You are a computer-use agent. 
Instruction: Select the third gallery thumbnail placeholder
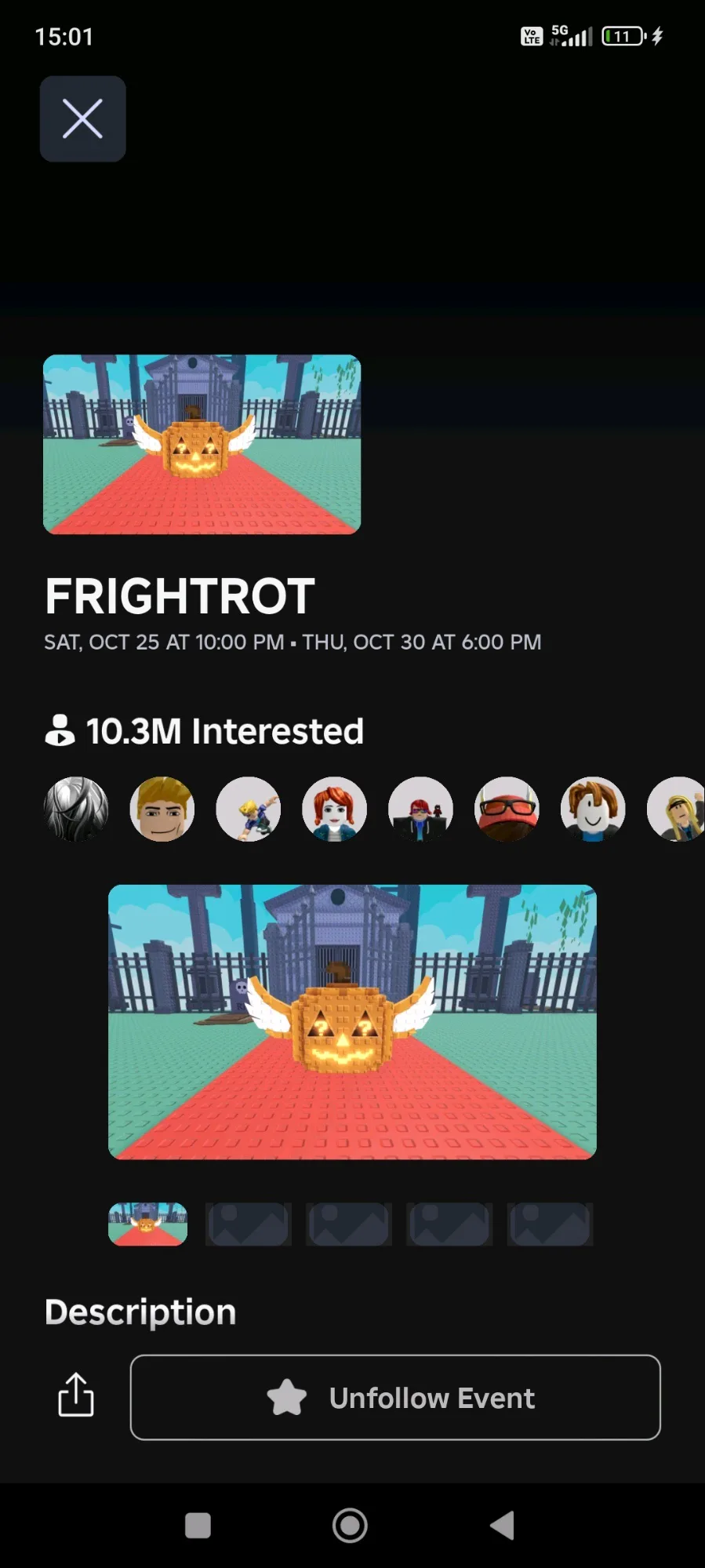coord(348,1224)
